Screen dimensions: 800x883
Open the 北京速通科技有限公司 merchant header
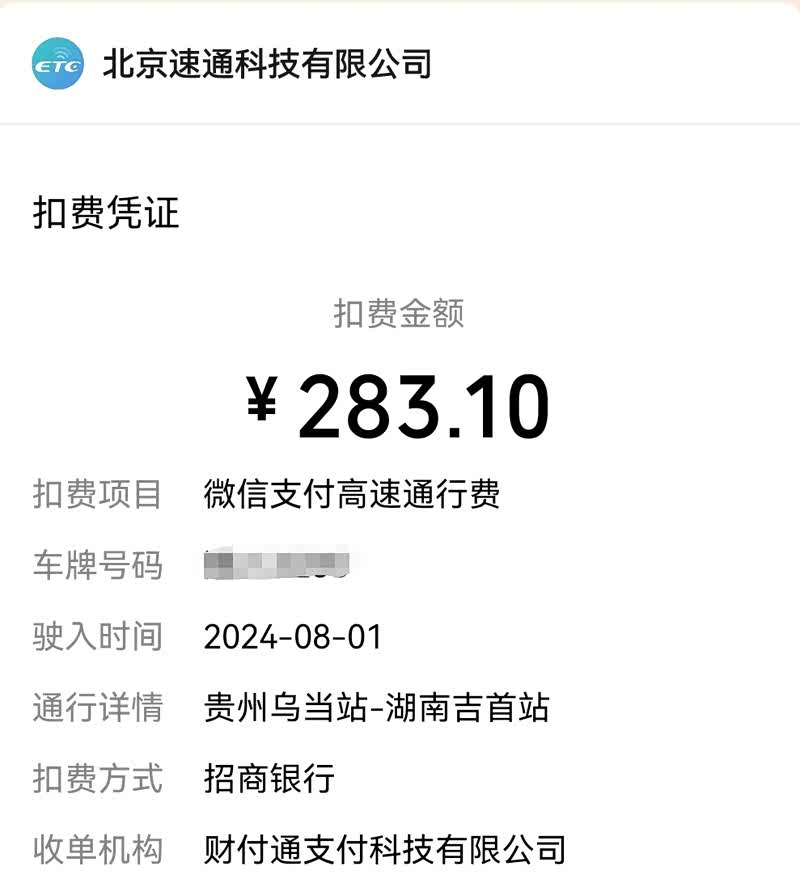pyautogui.click(x=400, y=63)
